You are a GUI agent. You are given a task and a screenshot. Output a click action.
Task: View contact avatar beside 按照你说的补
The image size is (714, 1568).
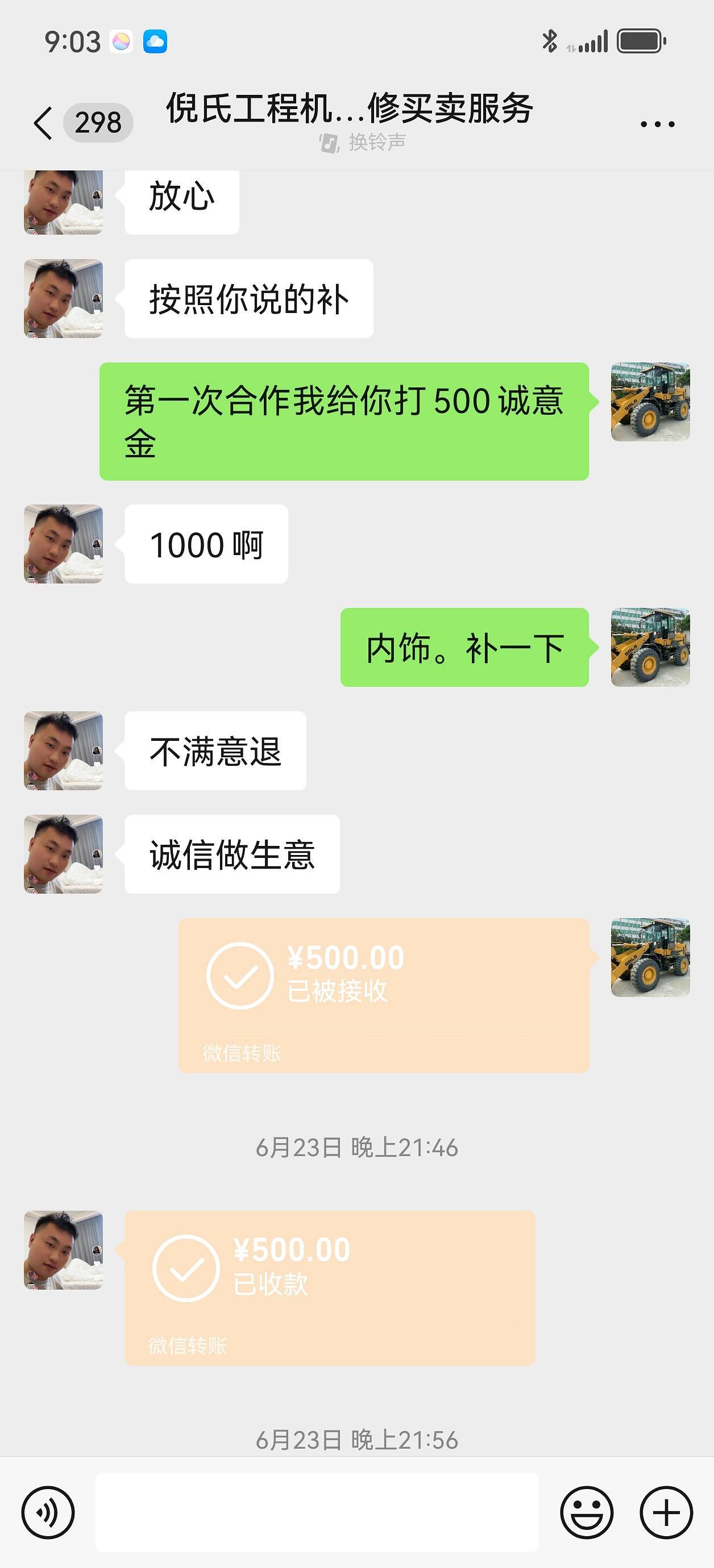tap(63, 298)
